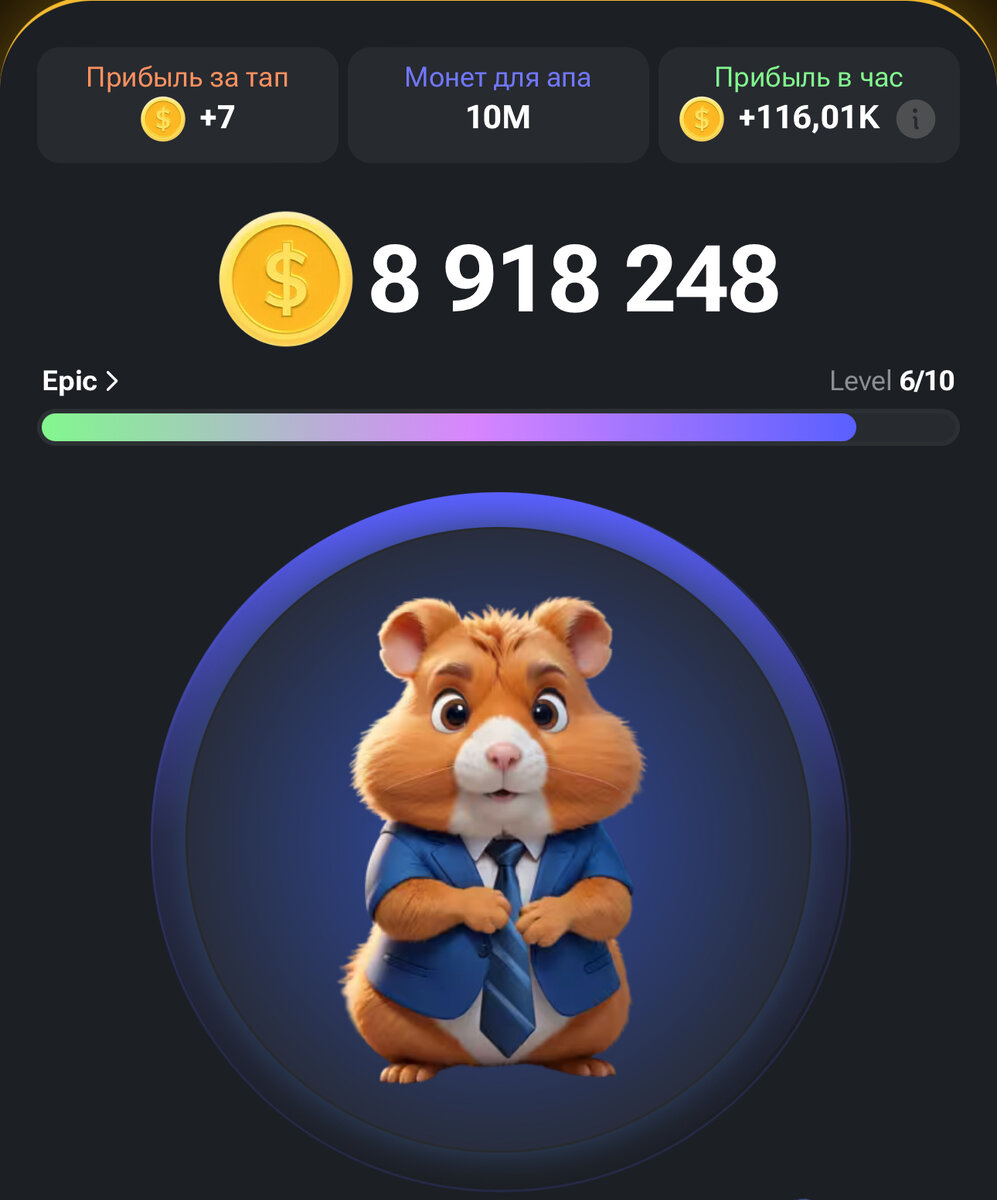This screenshot has height=1200, width=997.
Task: Open the Монет для апа card
Action: [x=498, y=104]
